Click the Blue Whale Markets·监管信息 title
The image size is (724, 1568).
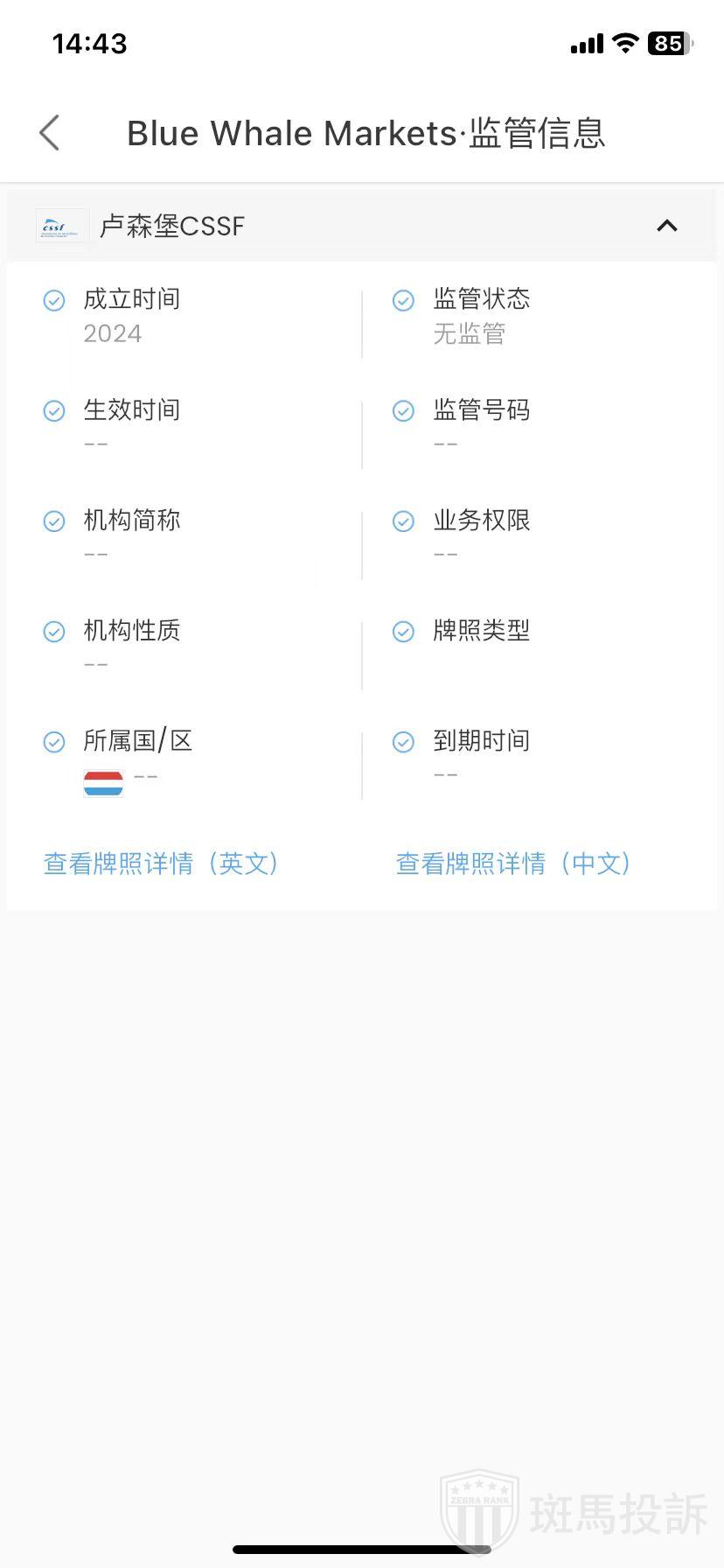click(x=365, y=133)
